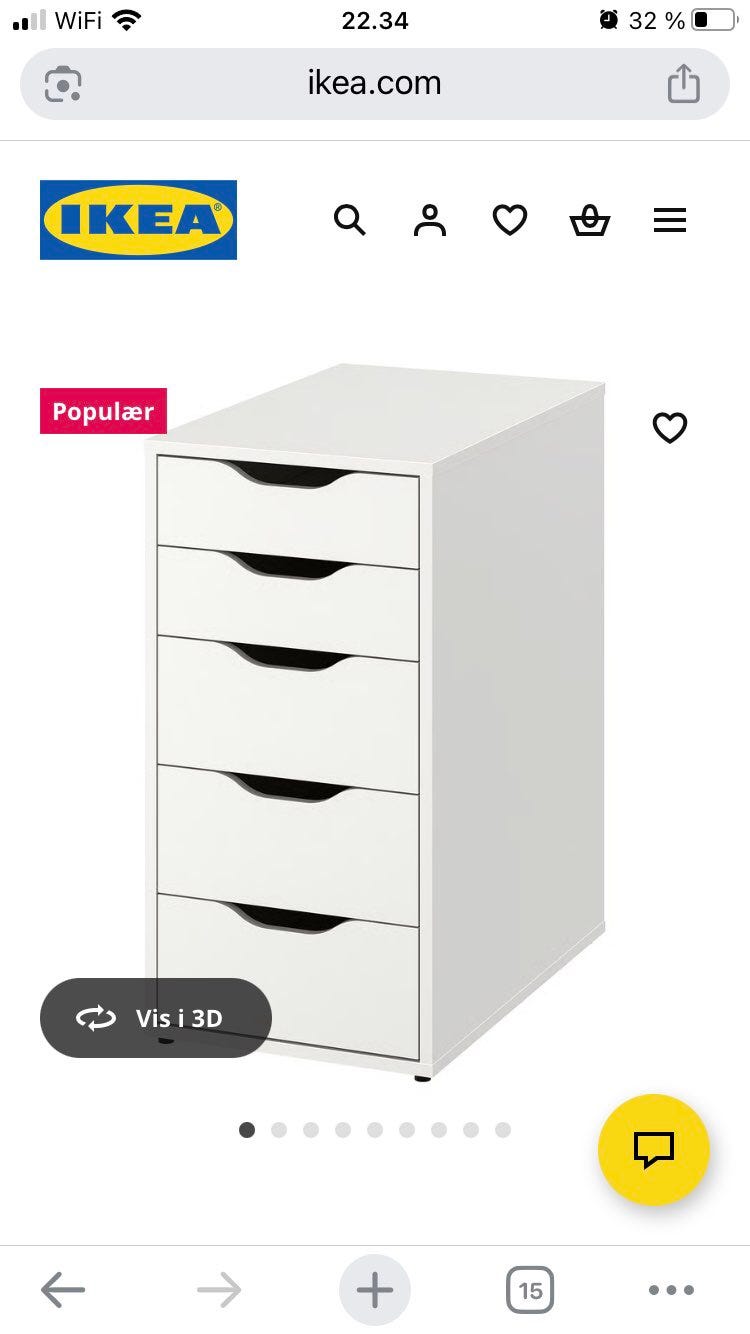
Task: Launch the Vis i 3D viewer
Action: click(155, 1017)
